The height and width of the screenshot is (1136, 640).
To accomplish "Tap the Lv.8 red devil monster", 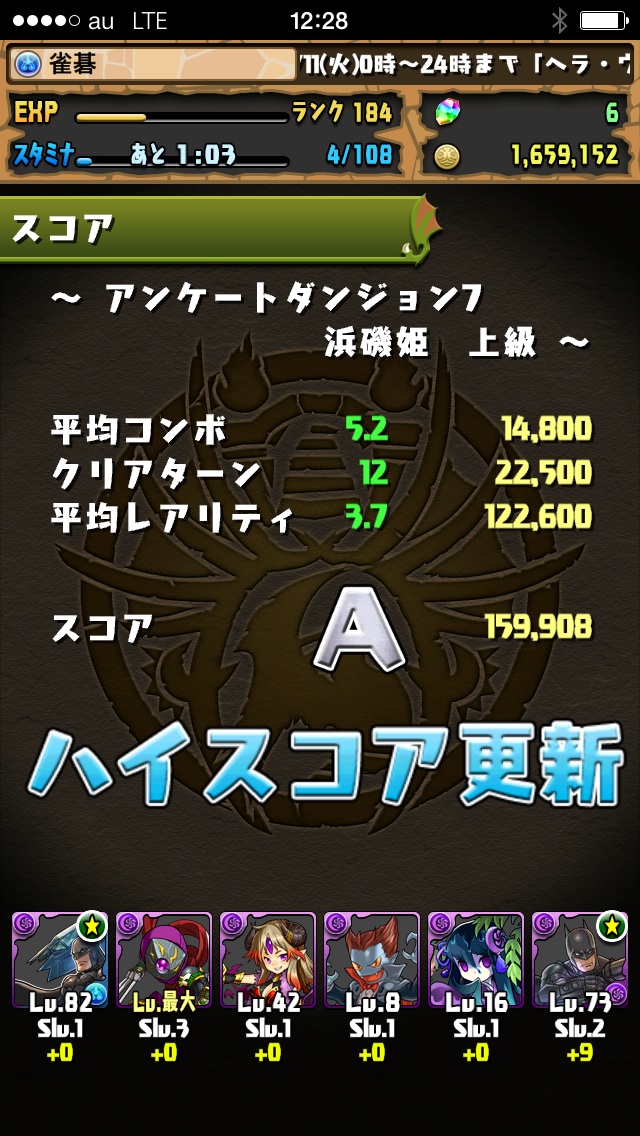I will tap(372, 960).
